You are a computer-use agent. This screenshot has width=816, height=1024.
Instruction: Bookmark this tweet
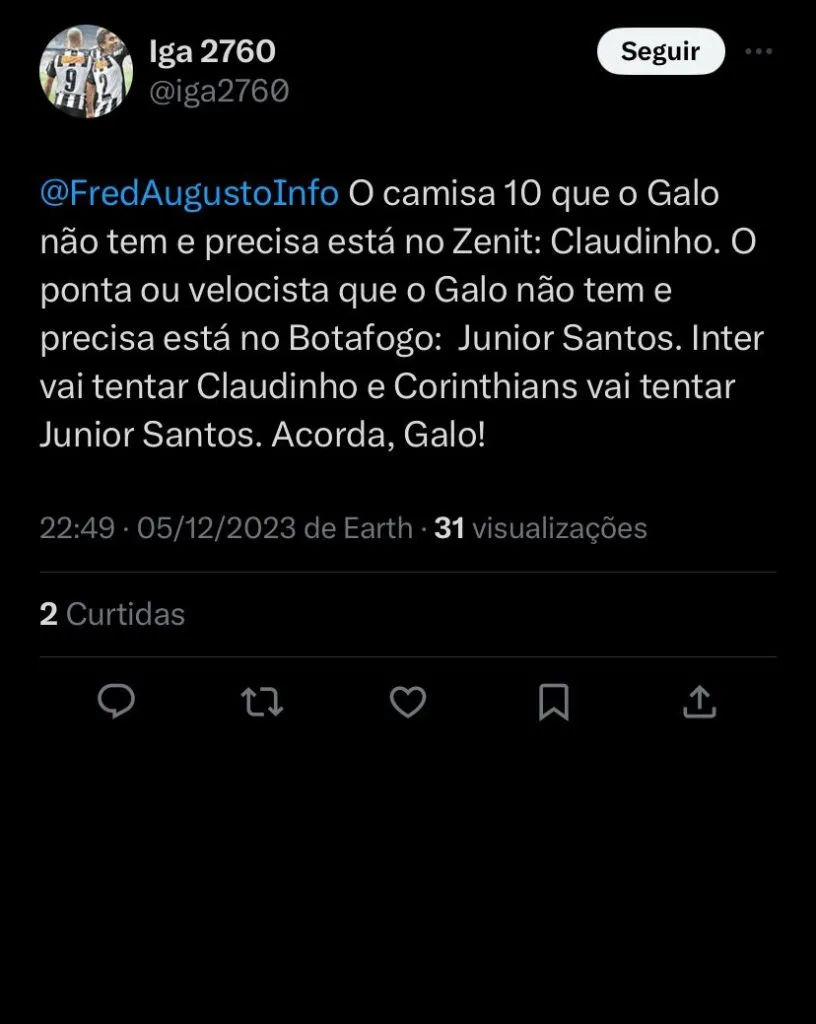[553, 702]
